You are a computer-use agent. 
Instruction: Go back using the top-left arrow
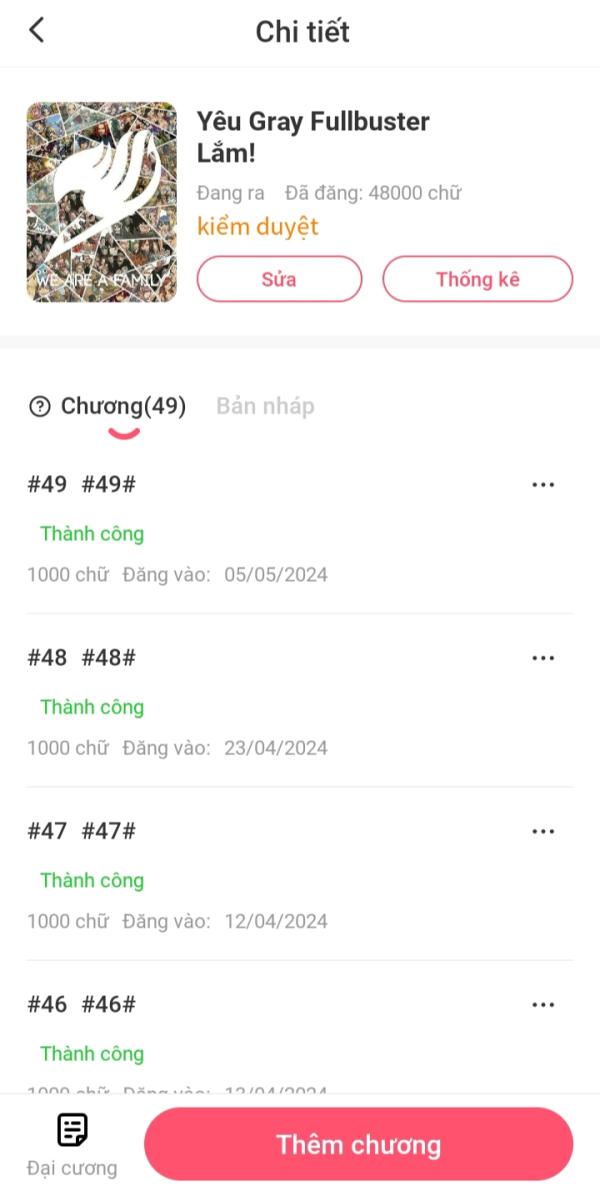pos(36,30)
